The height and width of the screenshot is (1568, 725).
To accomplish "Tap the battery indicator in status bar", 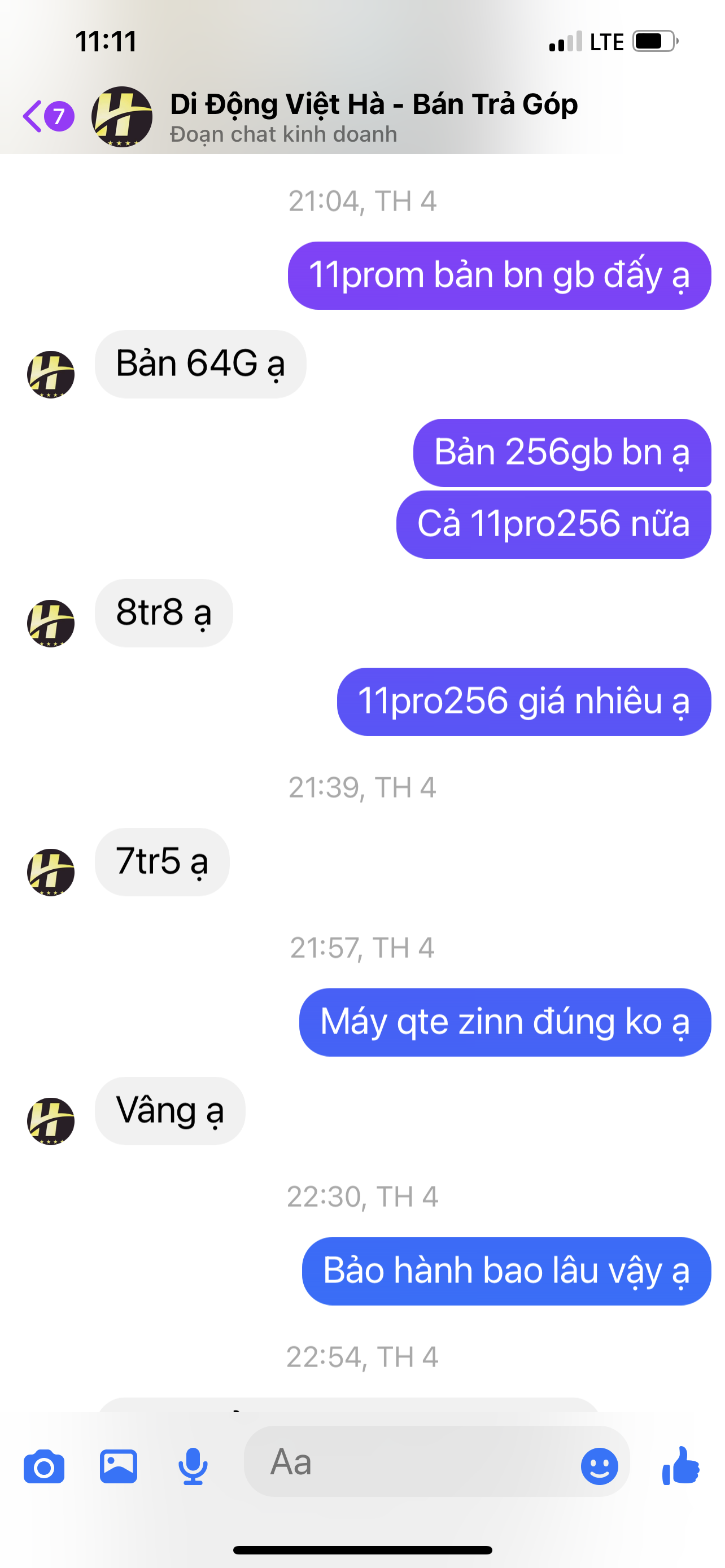I will (652, 41).
